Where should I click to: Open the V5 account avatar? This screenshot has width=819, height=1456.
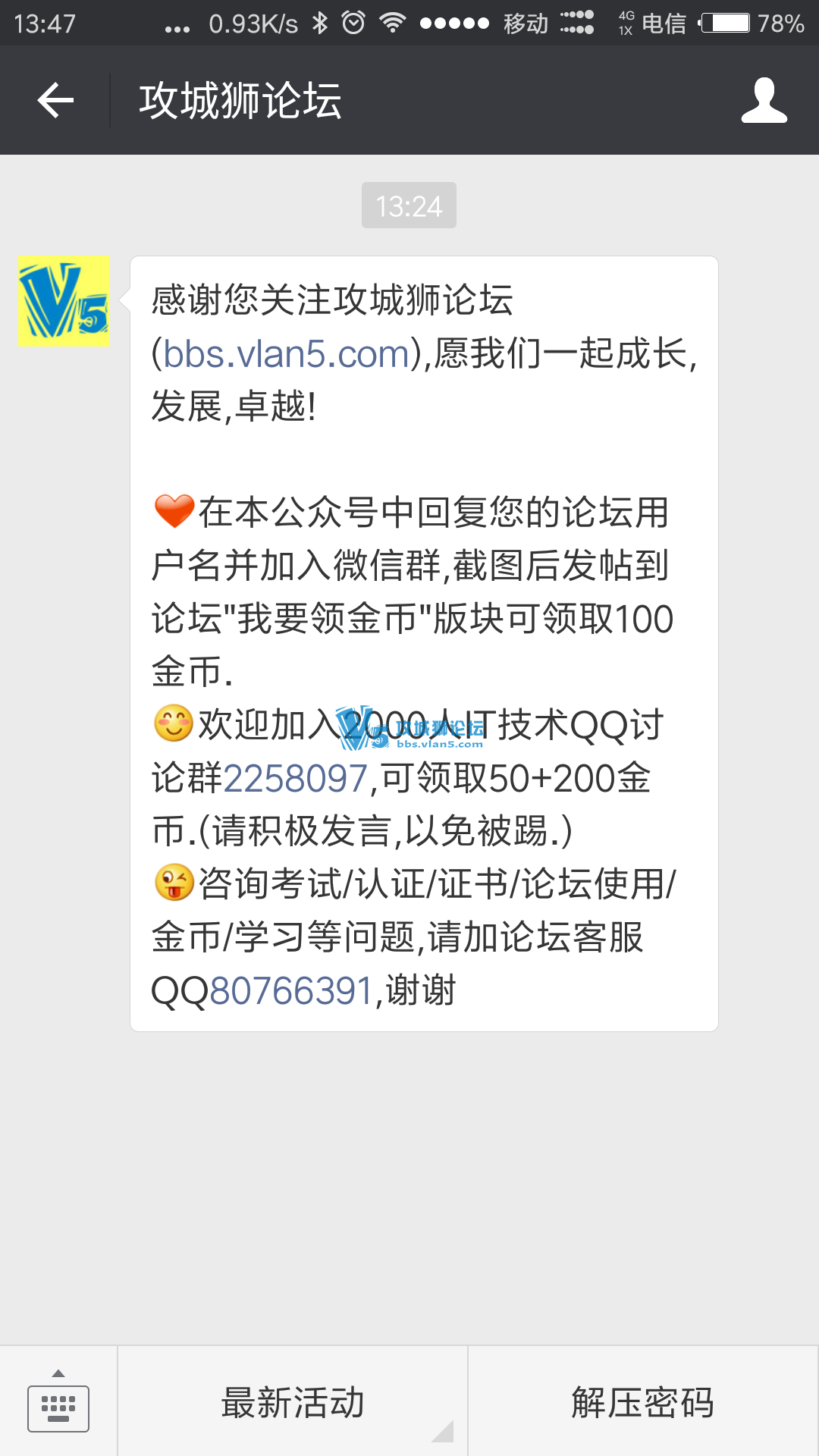(x=64, y=302)
